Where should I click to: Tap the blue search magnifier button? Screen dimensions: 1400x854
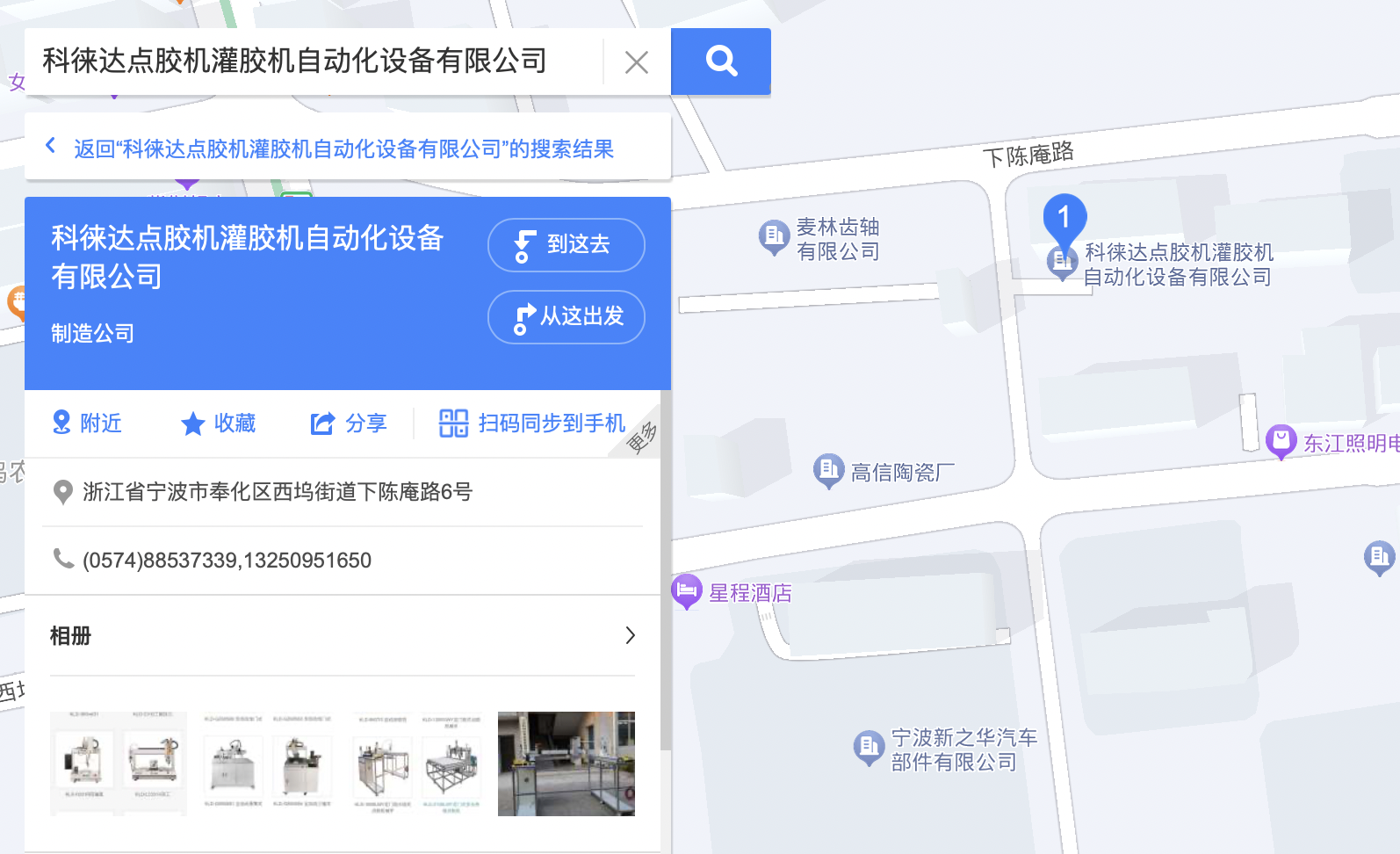pos(720,62)
